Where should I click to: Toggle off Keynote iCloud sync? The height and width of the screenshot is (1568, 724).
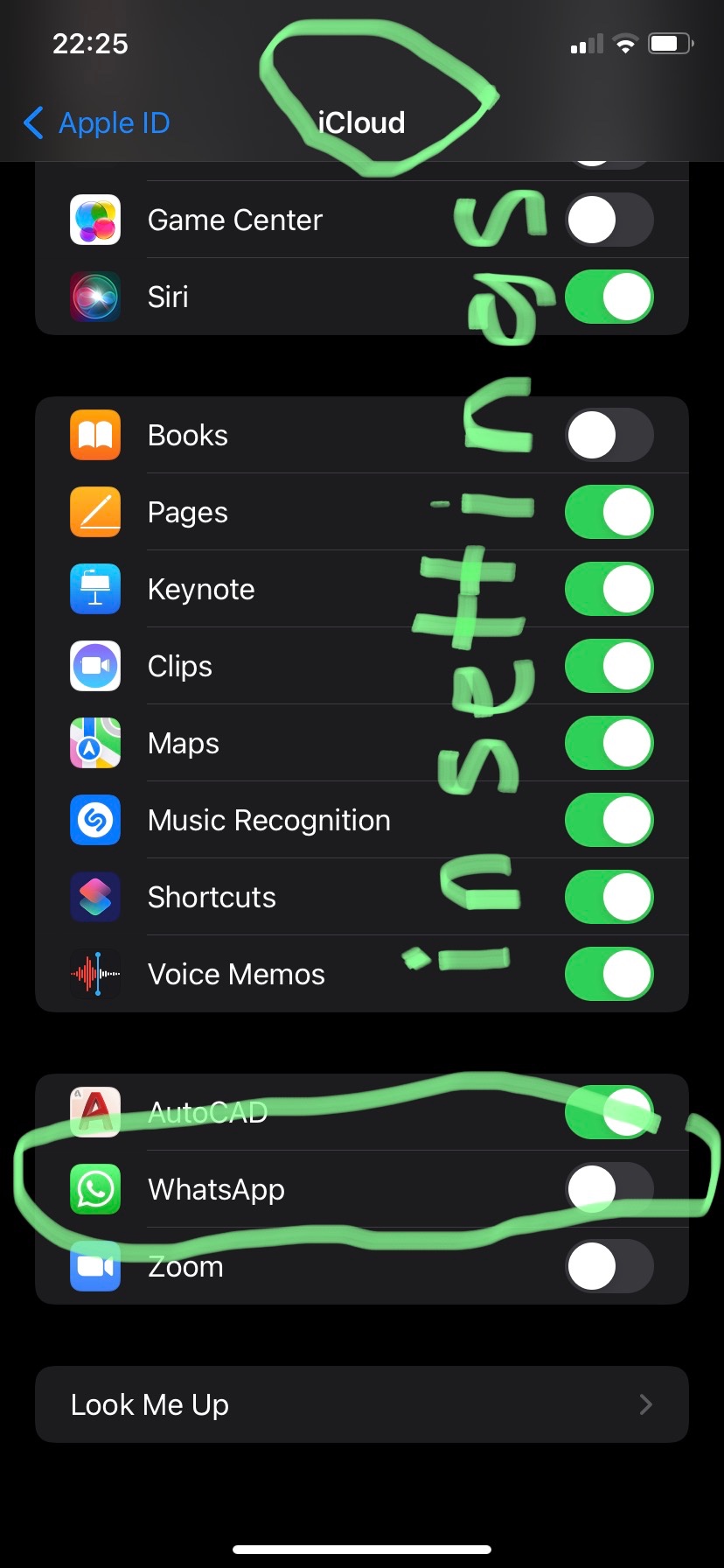(x=609, y=589)
